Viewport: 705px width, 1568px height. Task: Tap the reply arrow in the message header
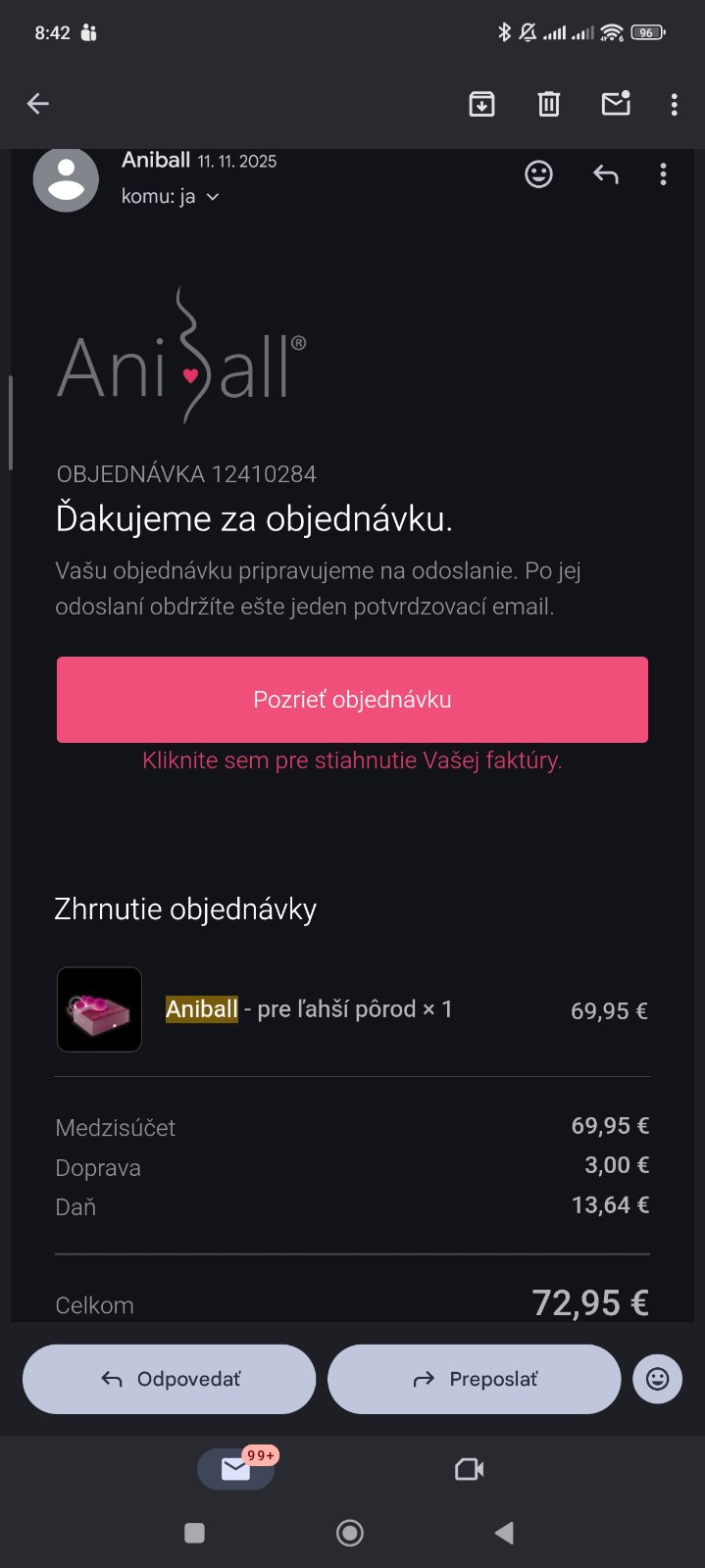(606, 174)
